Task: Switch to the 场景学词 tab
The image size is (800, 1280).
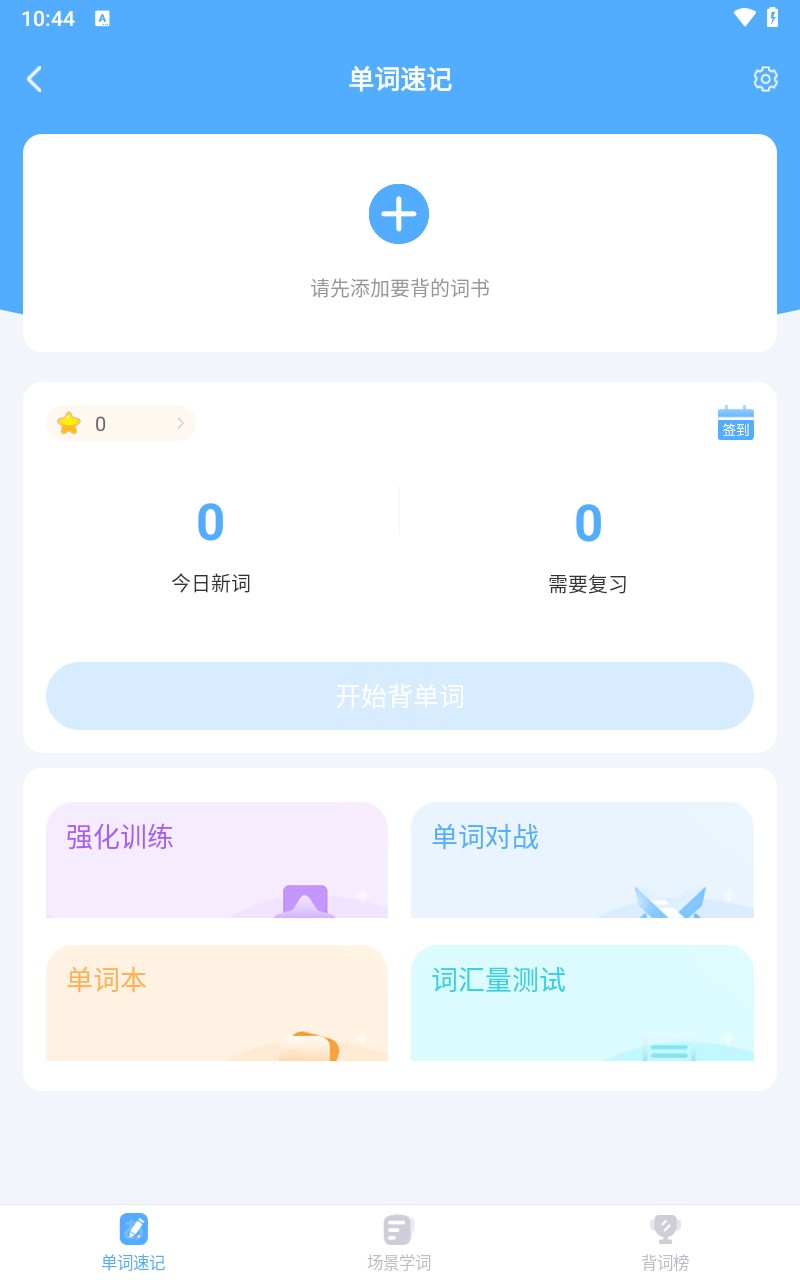Action: click(x=399, y=1242)
